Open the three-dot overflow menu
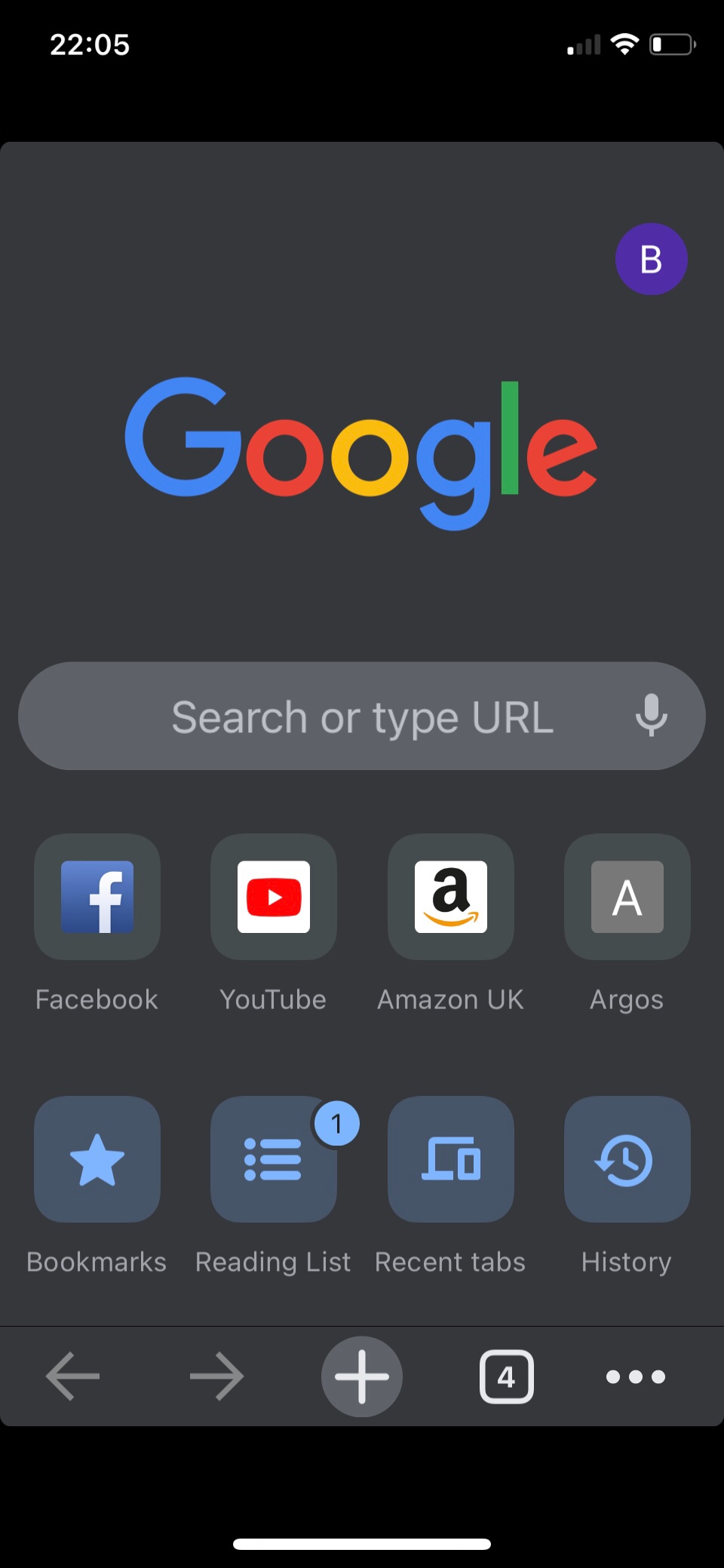Viewport: 724px width, 1568px height. tap(636, 1376)
